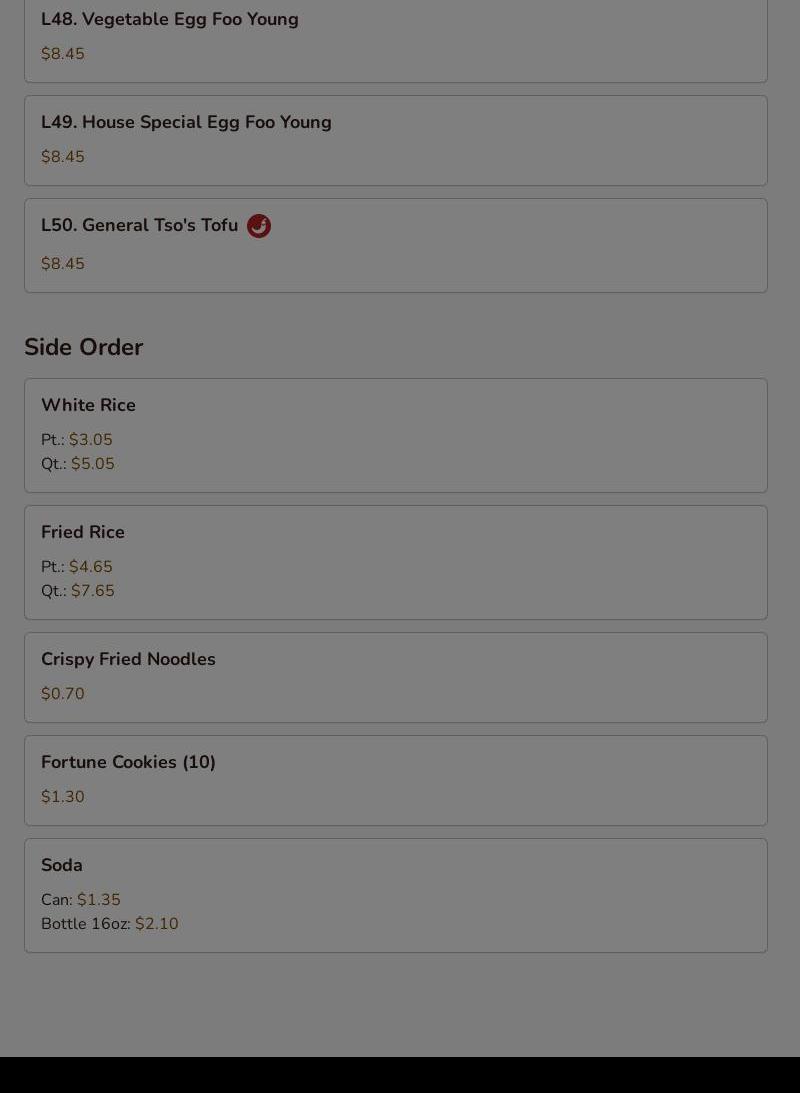Viewport: 800px width, 1093px height.
Task: Open the Fried Rice item
Action: (395, 562)
